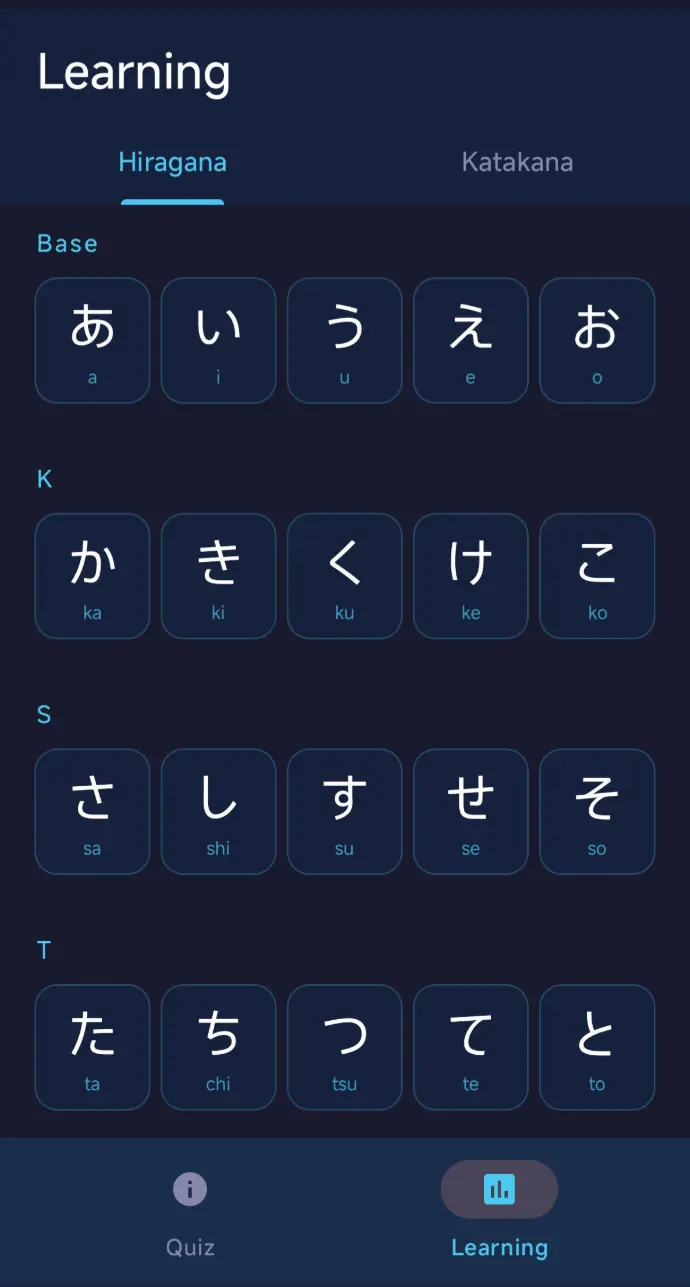
Task: Open the き (ki) character card
Action: pyautogui.click(x=218, y=576)
